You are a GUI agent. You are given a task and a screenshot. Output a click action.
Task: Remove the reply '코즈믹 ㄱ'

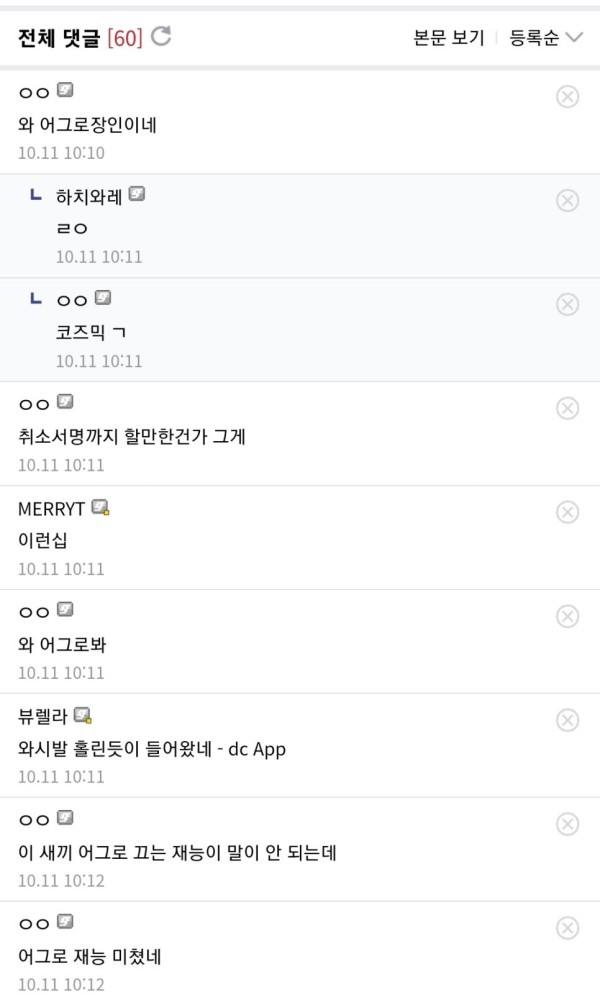click(567, 305)
